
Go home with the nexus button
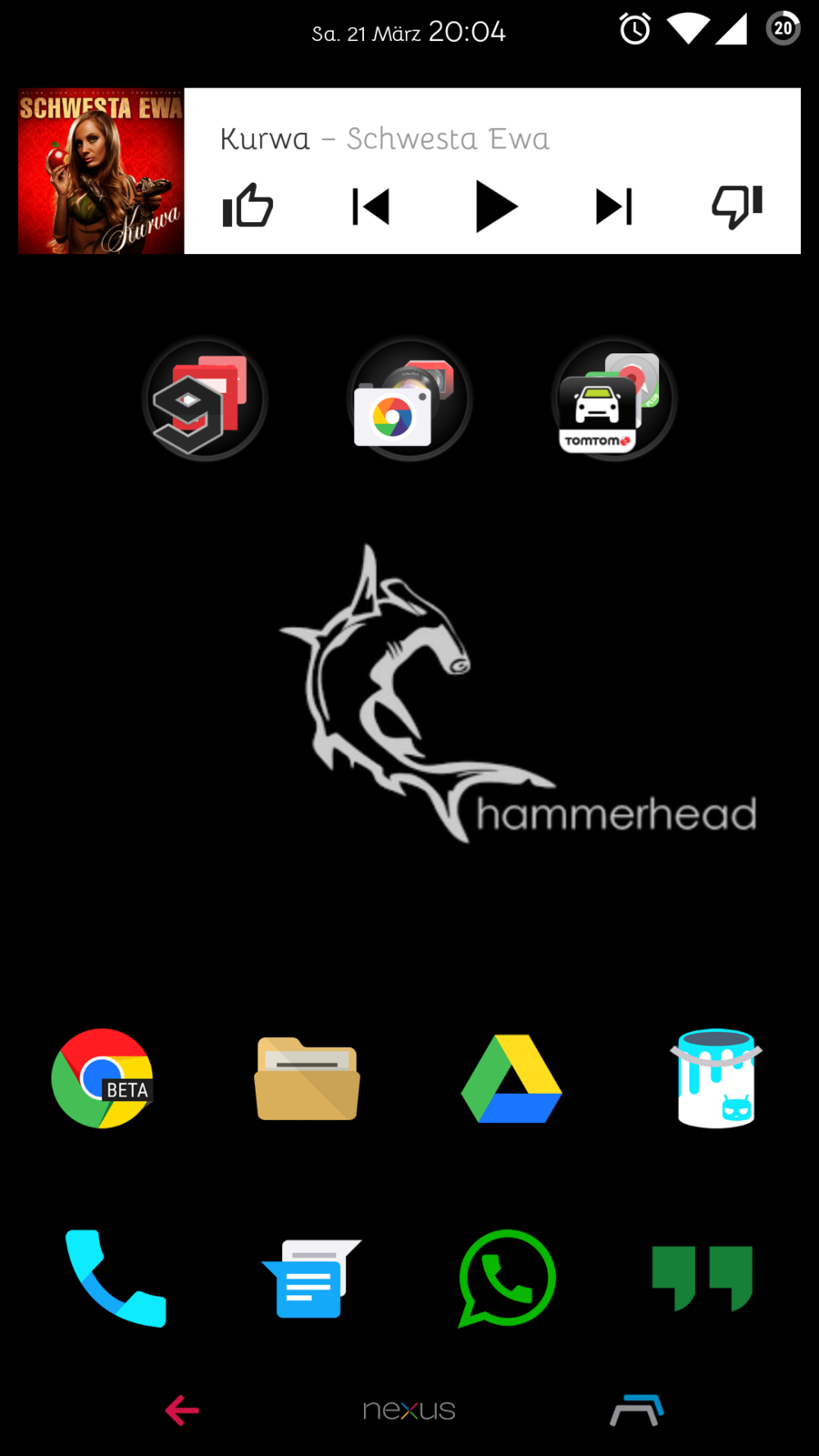409,1410
